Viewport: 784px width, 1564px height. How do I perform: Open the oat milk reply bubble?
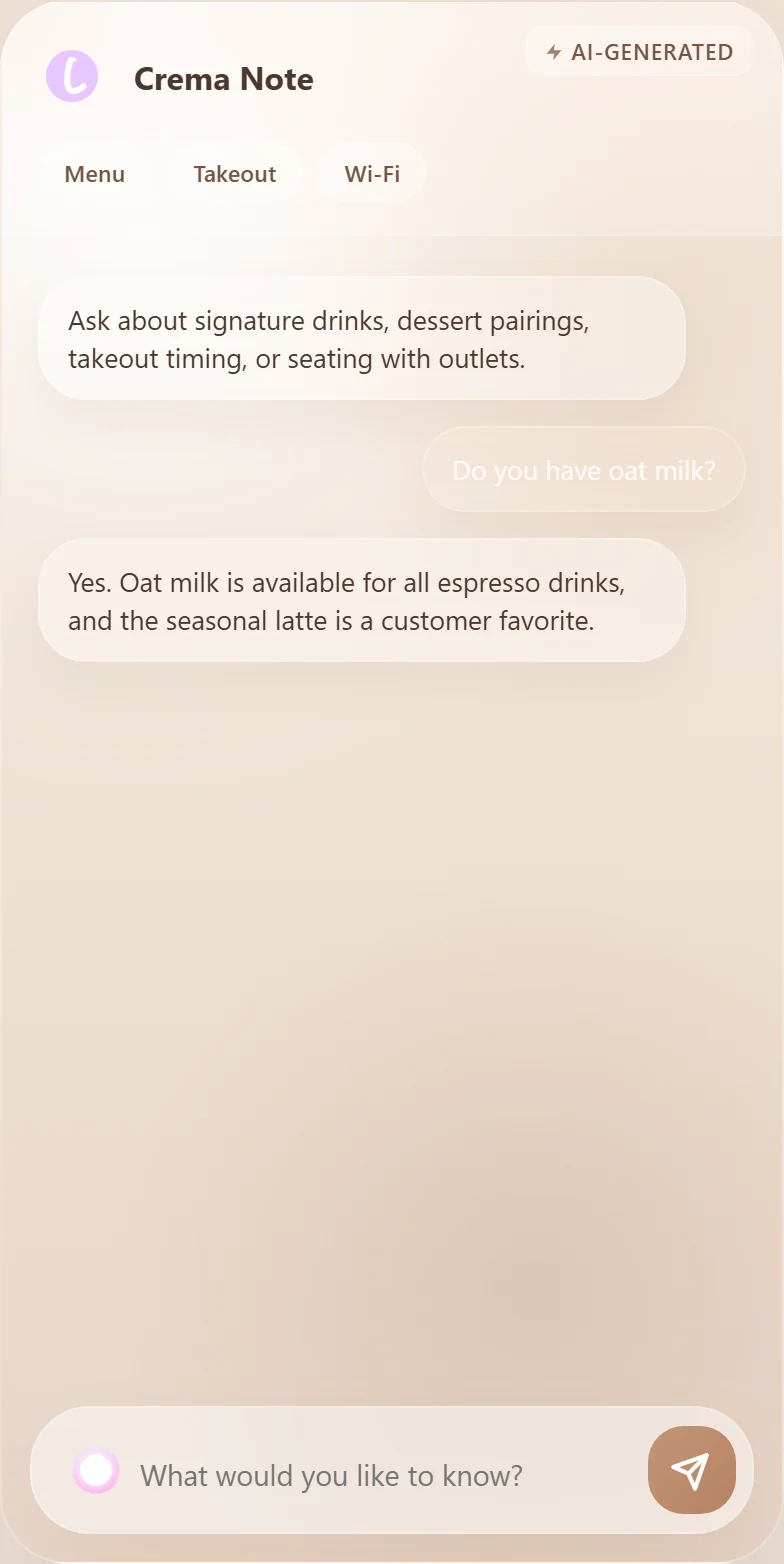point(361,600)
